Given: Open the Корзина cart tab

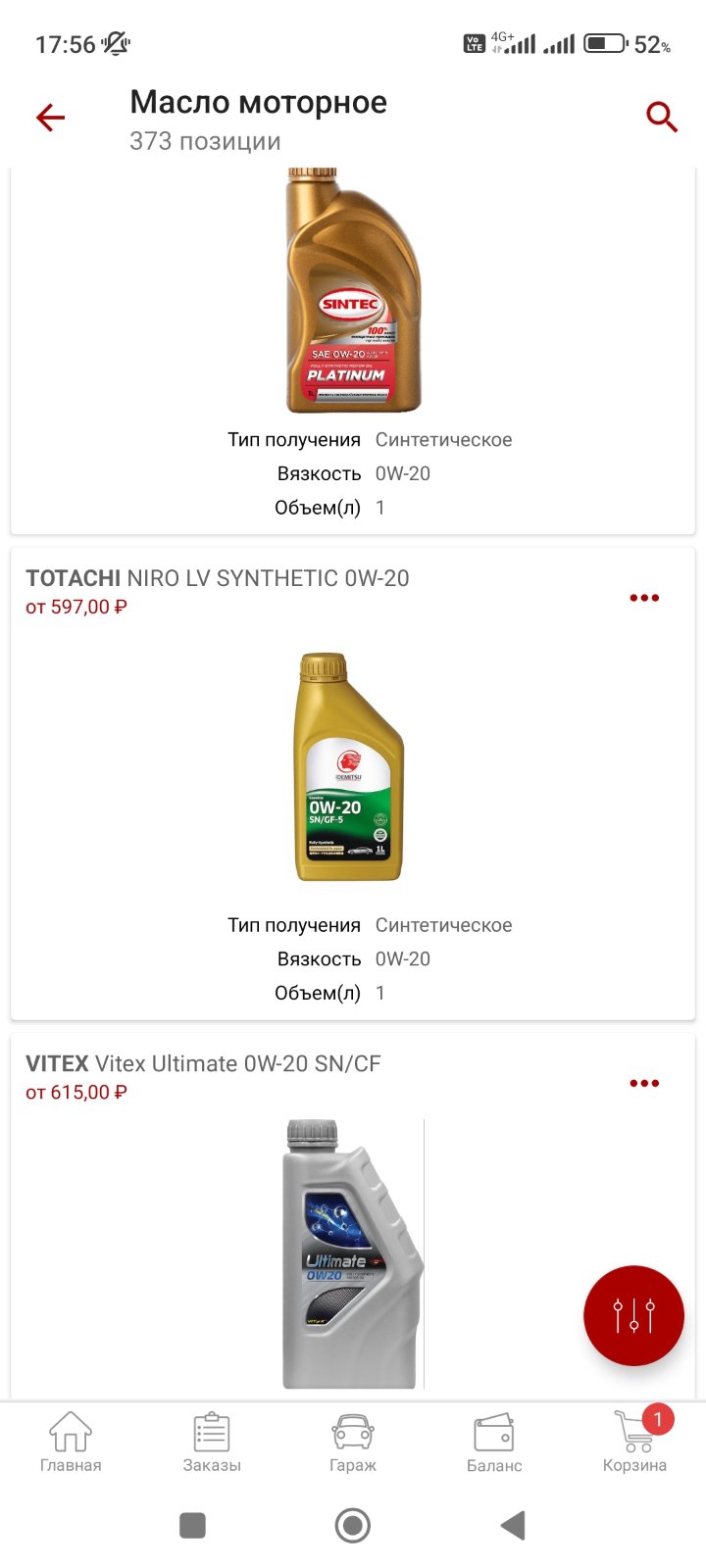Looking at the screenshot, I should [x=635, y=1443].
